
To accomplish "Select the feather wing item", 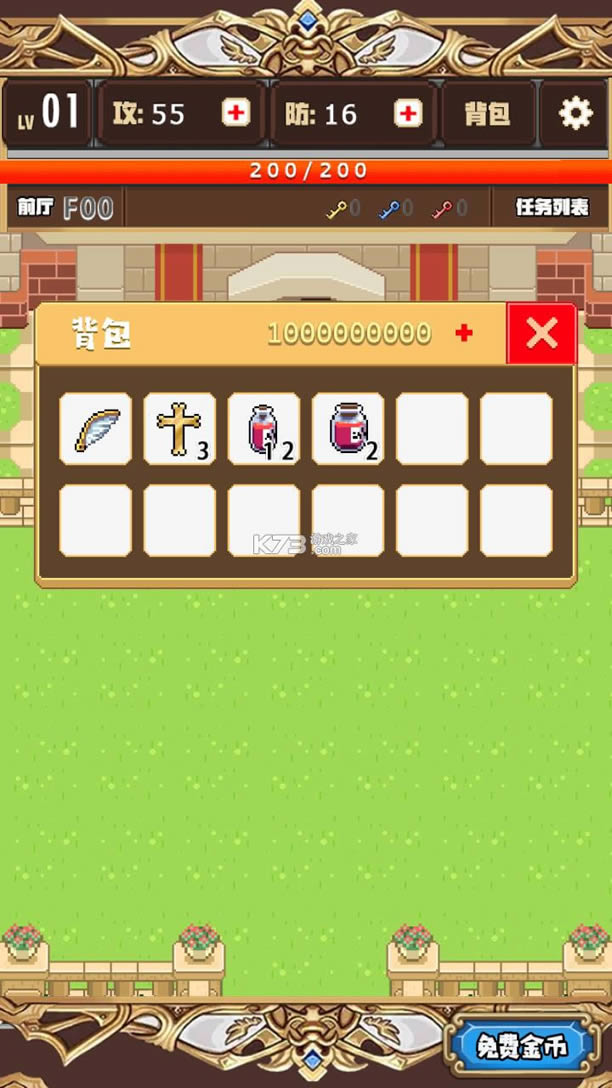I will (x=96, y=429).
